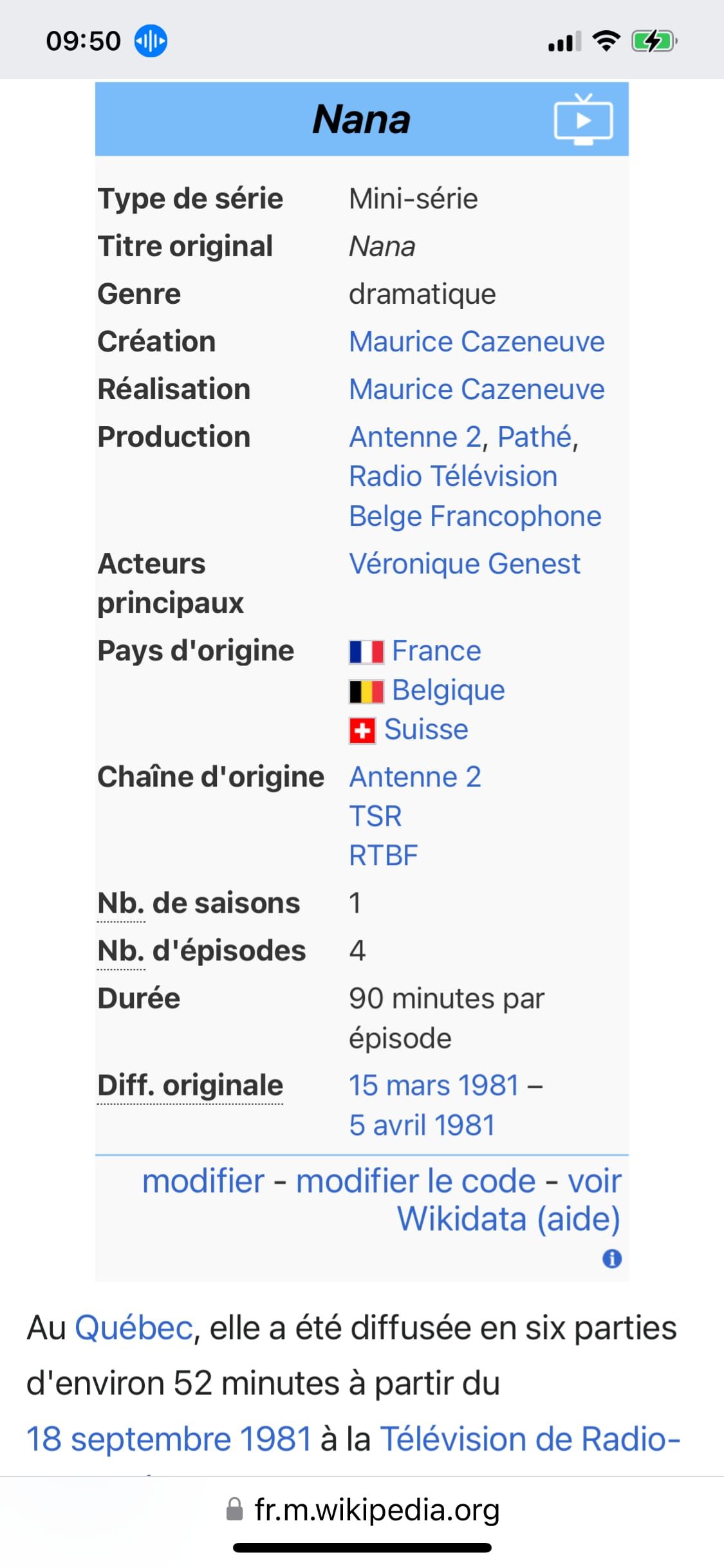
Task: Open the Pathé production link
Action: [x=534, y=437]
